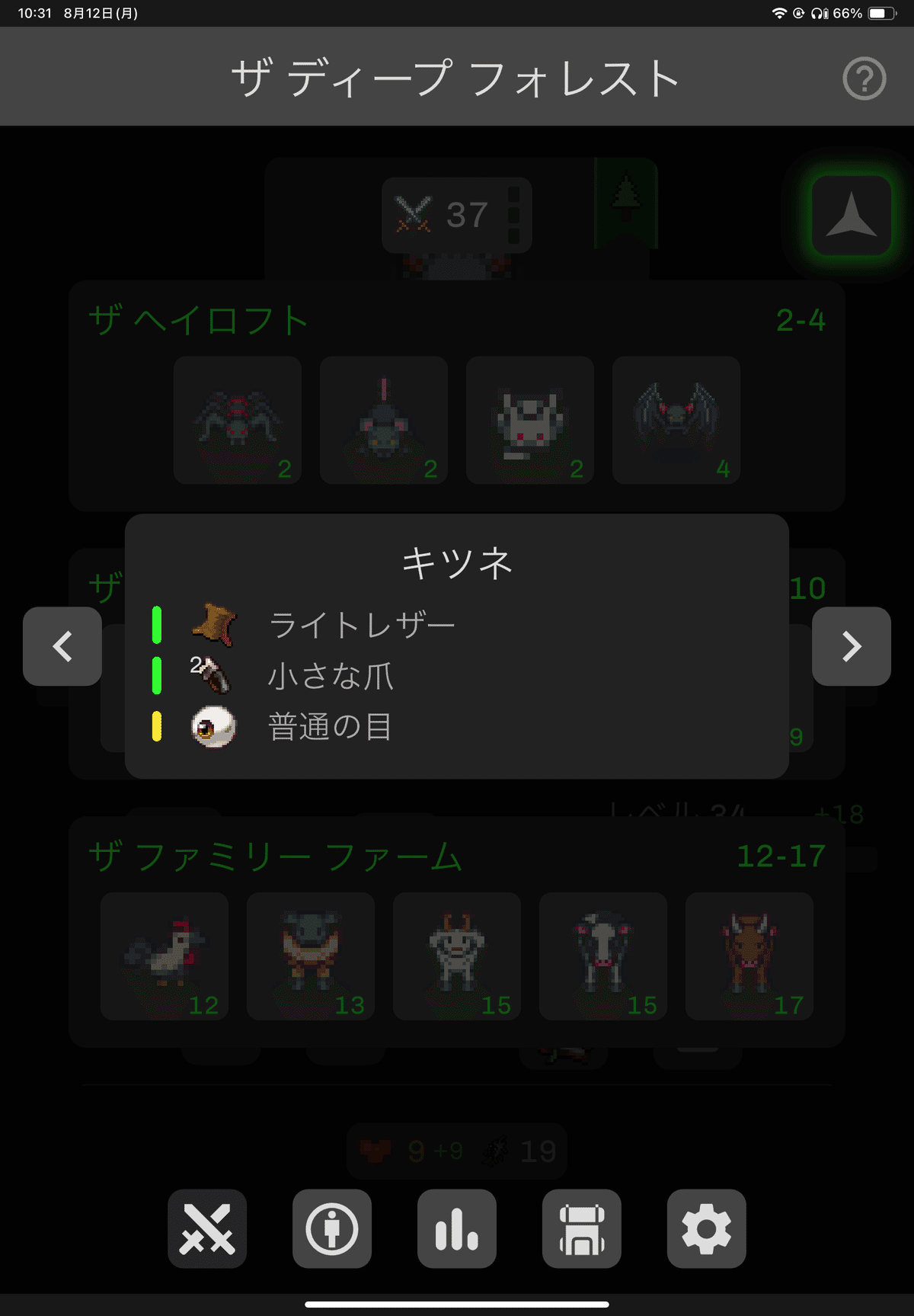The height and width of the screenshot is (1316, 914).
Task: Open the rooster in ザ ファミリー ファーム
Action: click(164, 956)
